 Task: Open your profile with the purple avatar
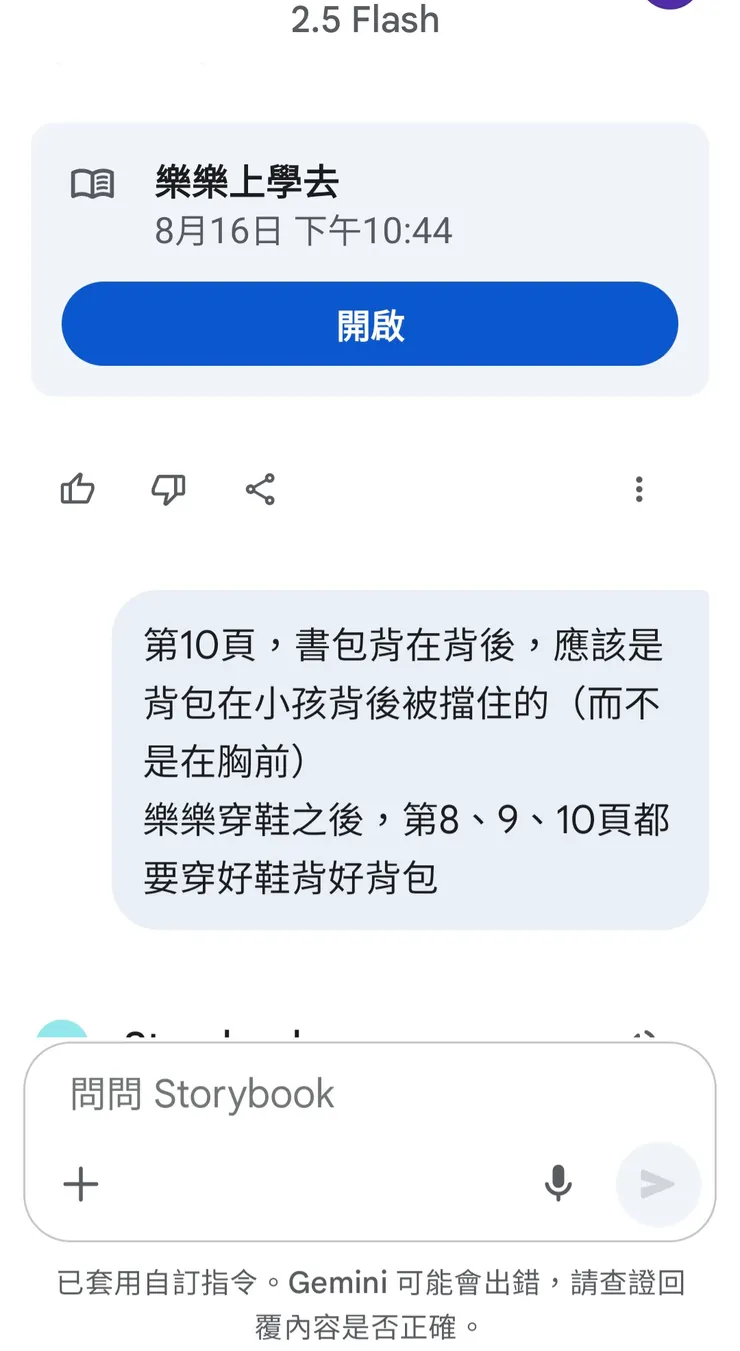pos(670,5)
